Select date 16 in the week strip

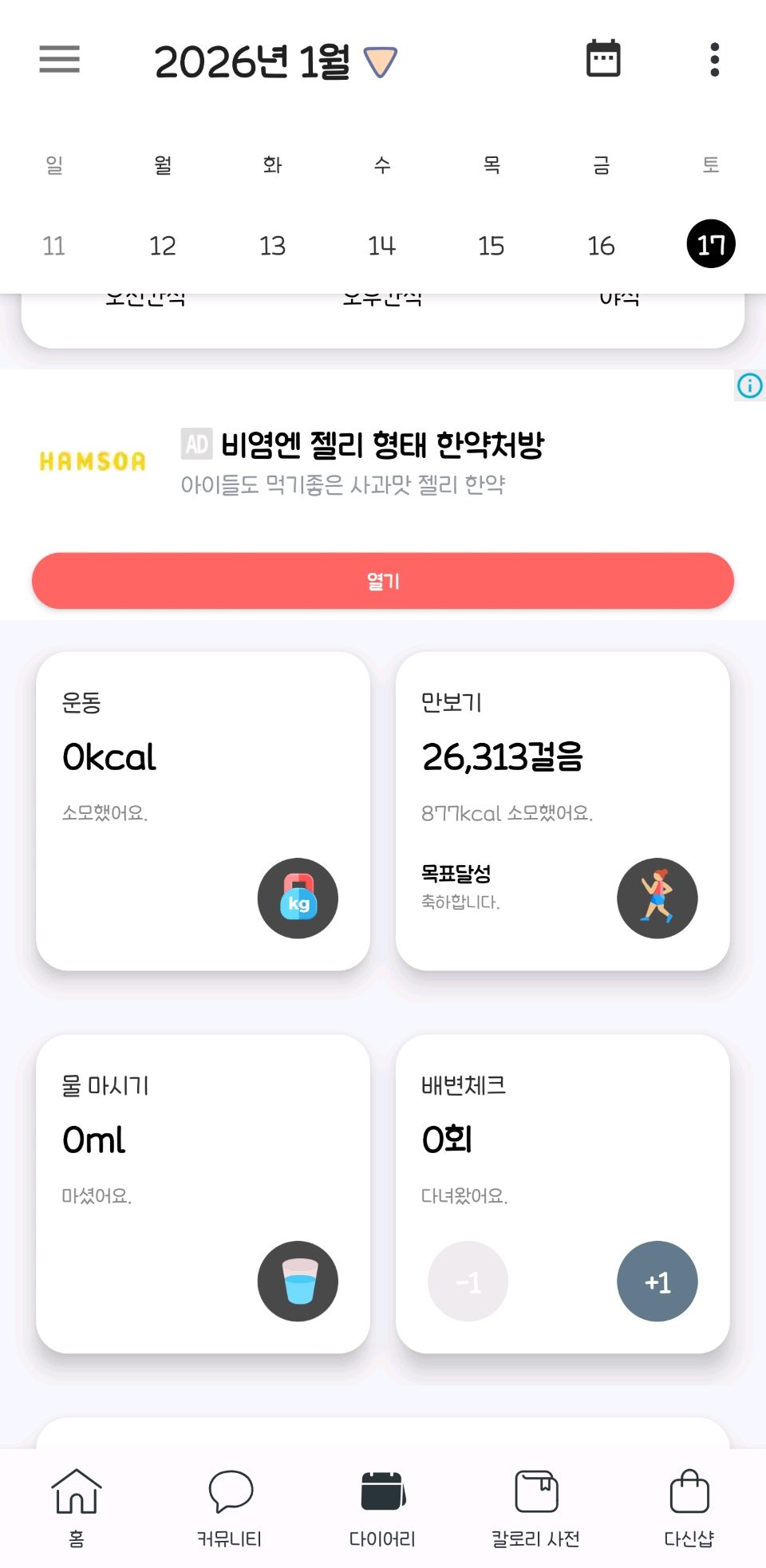click(x=601, y=245)
